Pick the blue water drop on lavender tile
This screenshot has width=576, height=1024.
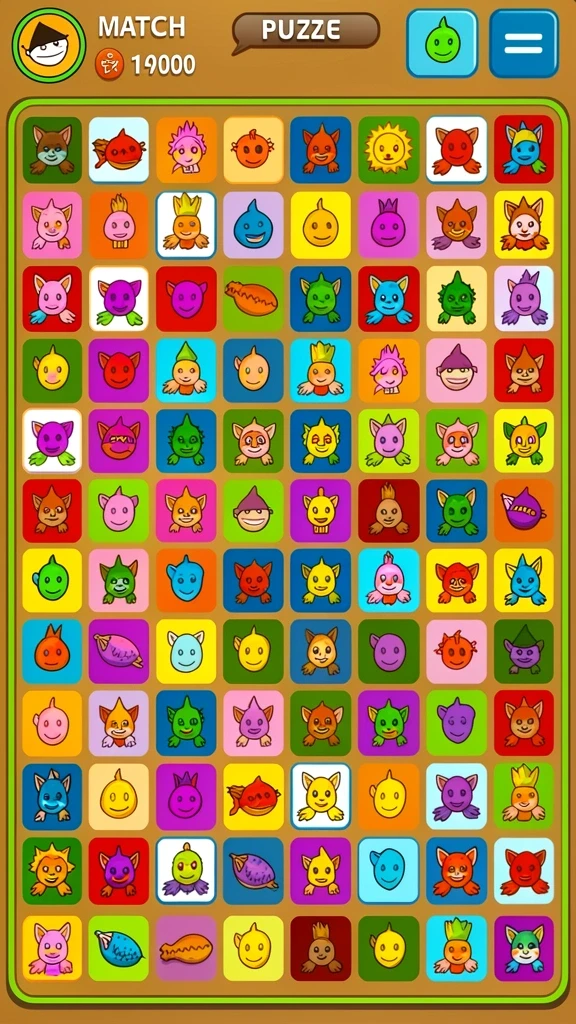click(253, 224)
